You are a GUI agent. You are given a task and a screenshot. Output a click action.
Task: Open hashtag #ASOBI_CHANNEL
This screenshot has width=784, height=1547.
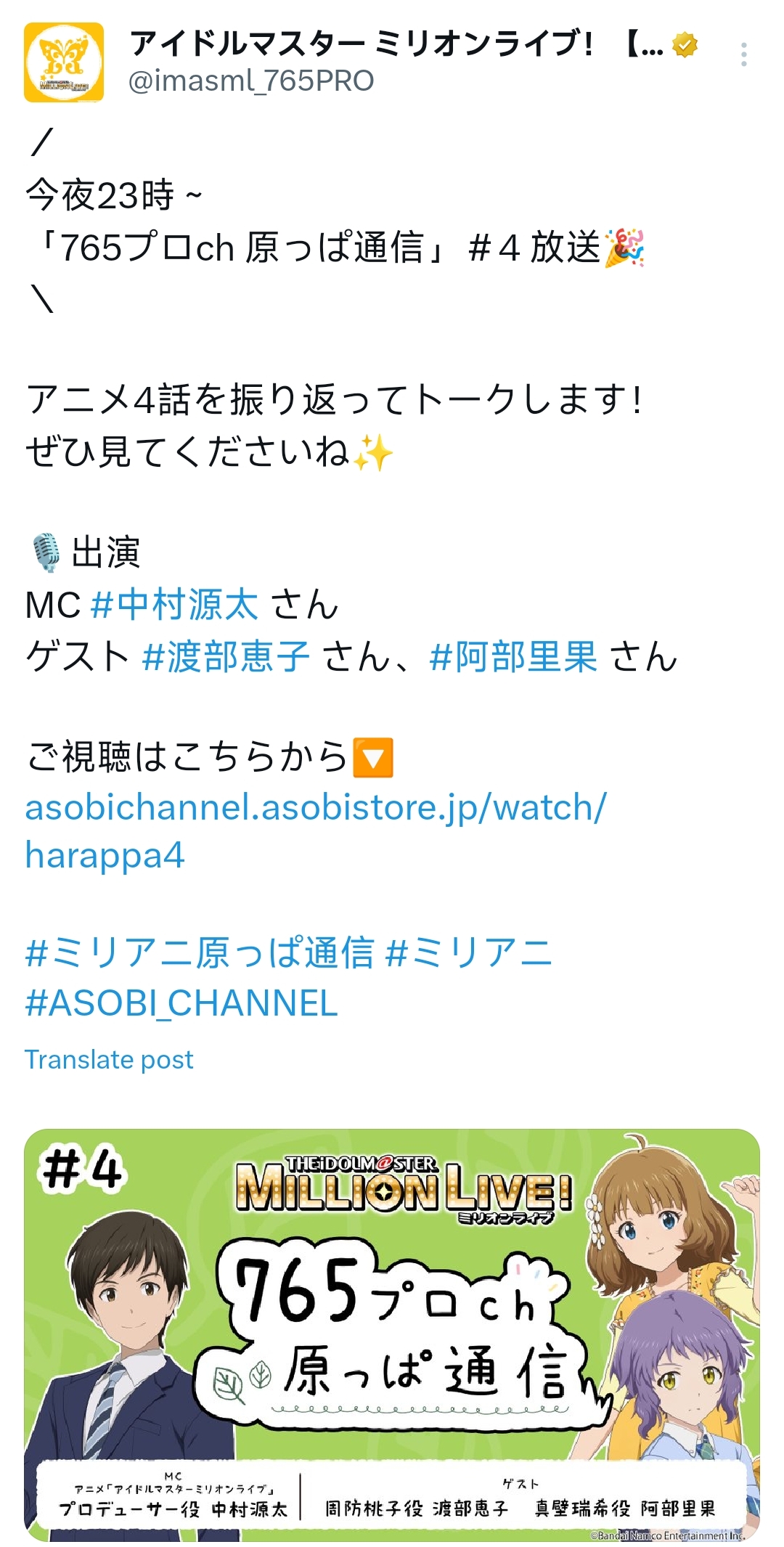[181, 1003]
